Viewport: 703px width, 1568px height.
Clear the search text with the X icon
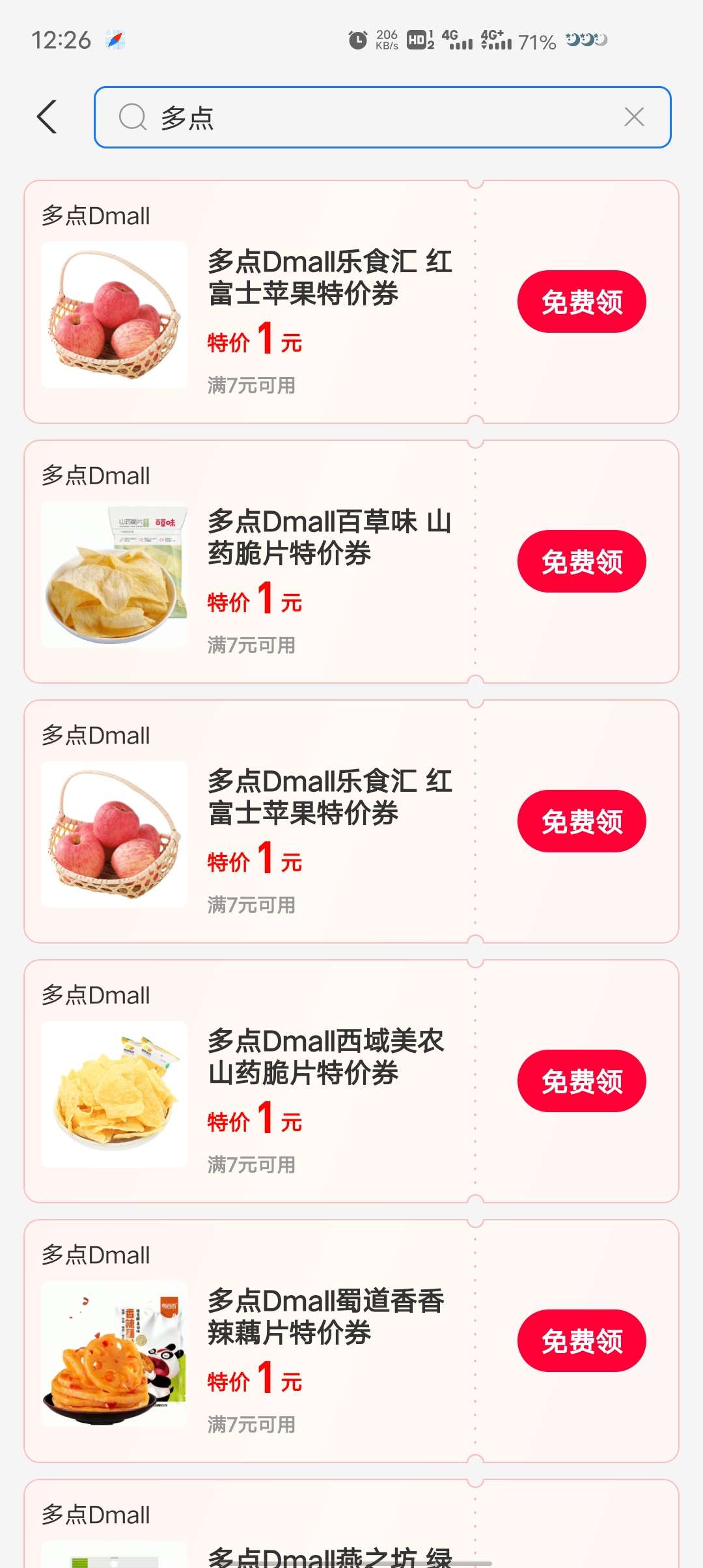click(x=633, y=118)
